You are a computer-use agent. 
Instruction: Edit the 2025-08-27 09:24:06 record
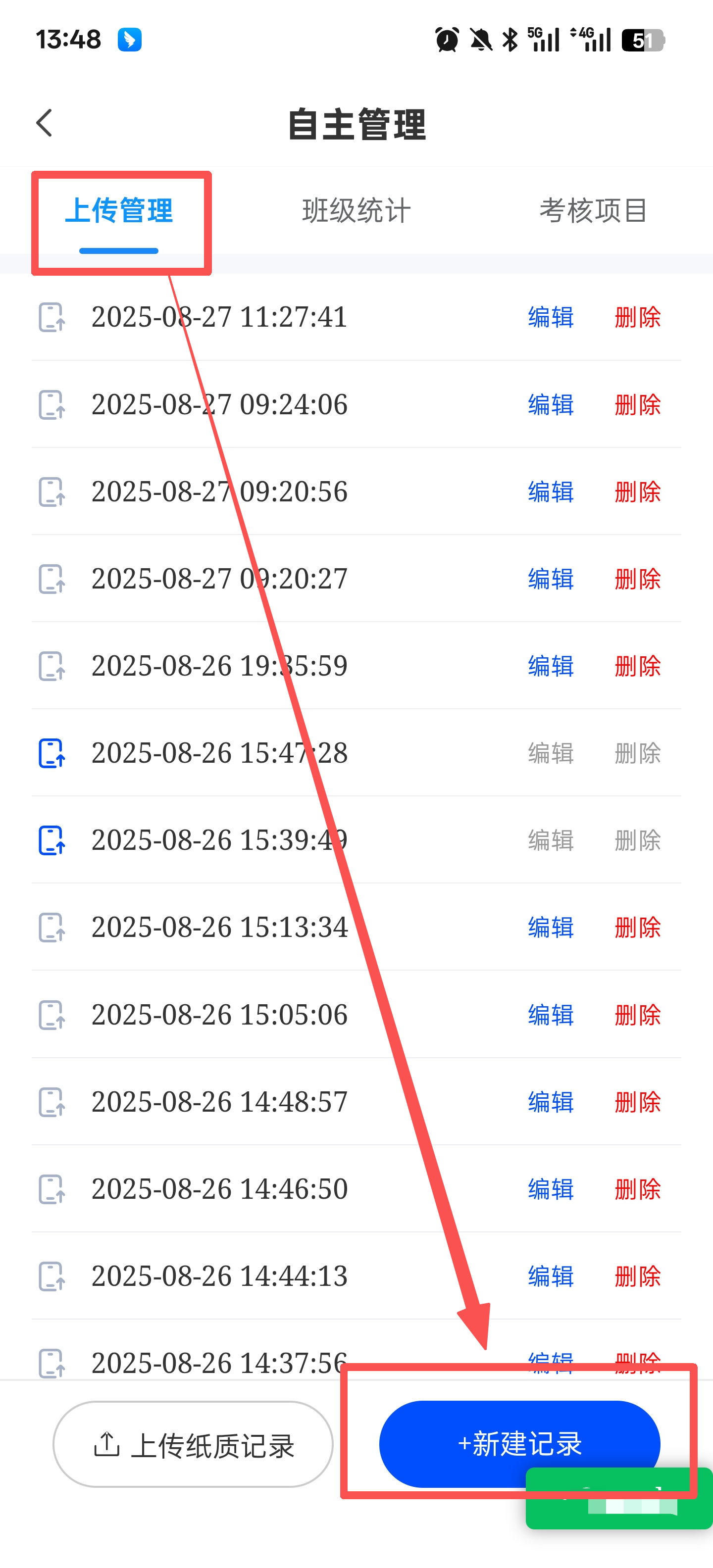[x=551, y=405]
